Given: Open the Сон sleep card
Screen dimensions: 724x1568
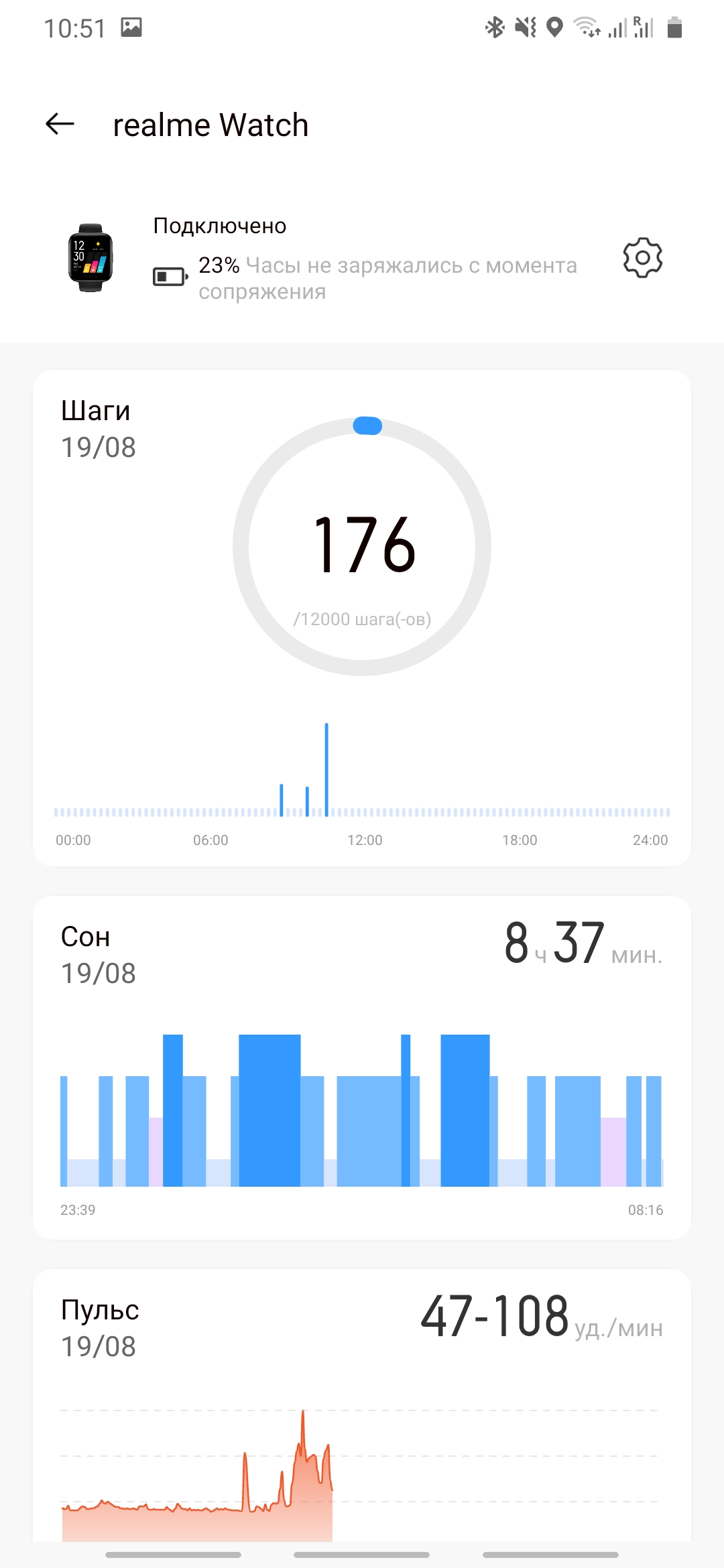Looking at the screenshot, I should click(x=362, y=1067).
